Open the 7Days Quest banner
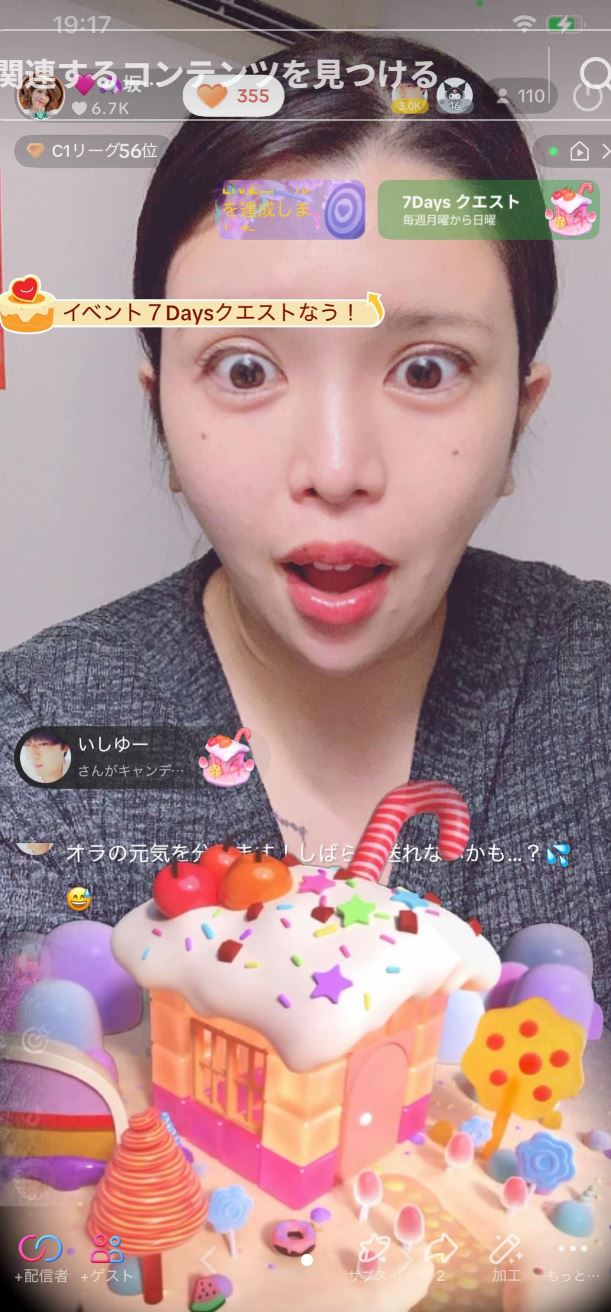Image resolution: width=611 pixels, height=1312 pixels. point(488,209)
